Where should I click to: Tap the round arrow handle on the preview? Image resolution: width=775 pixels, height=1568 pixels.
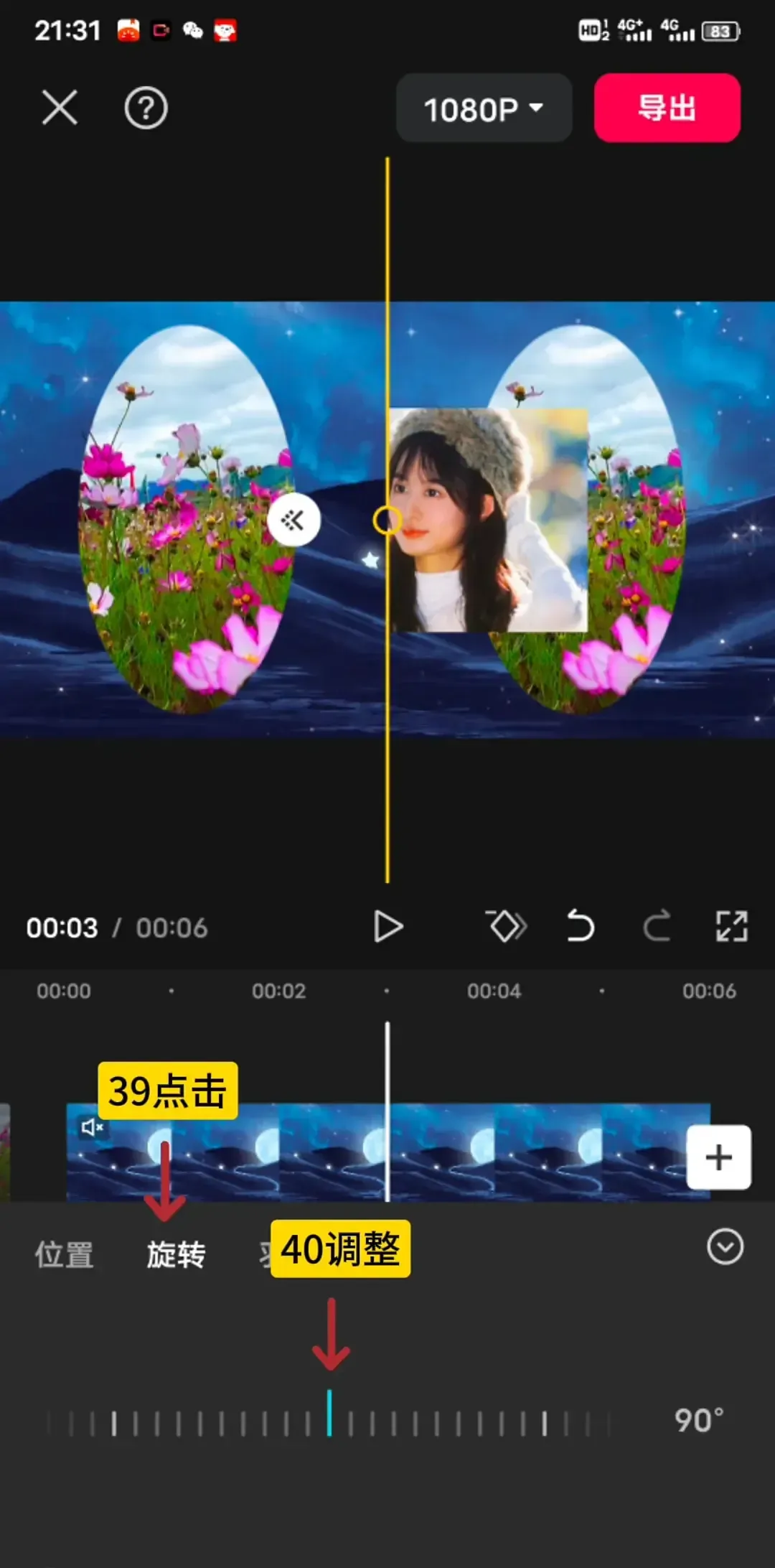pos(293,520)
